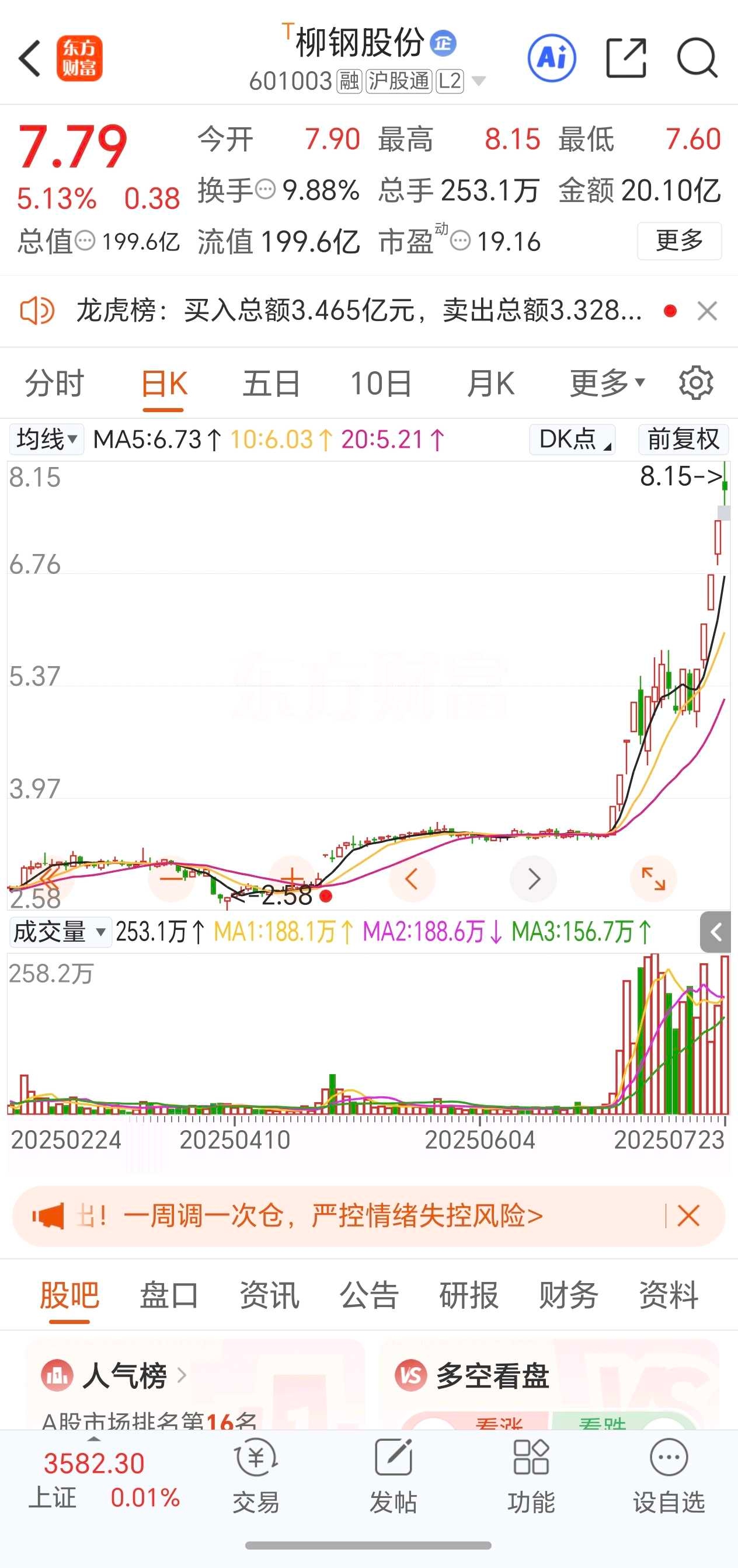Open the 成交量 indicator dropdown
The image size is (738, 1568).
pos(60,932)
